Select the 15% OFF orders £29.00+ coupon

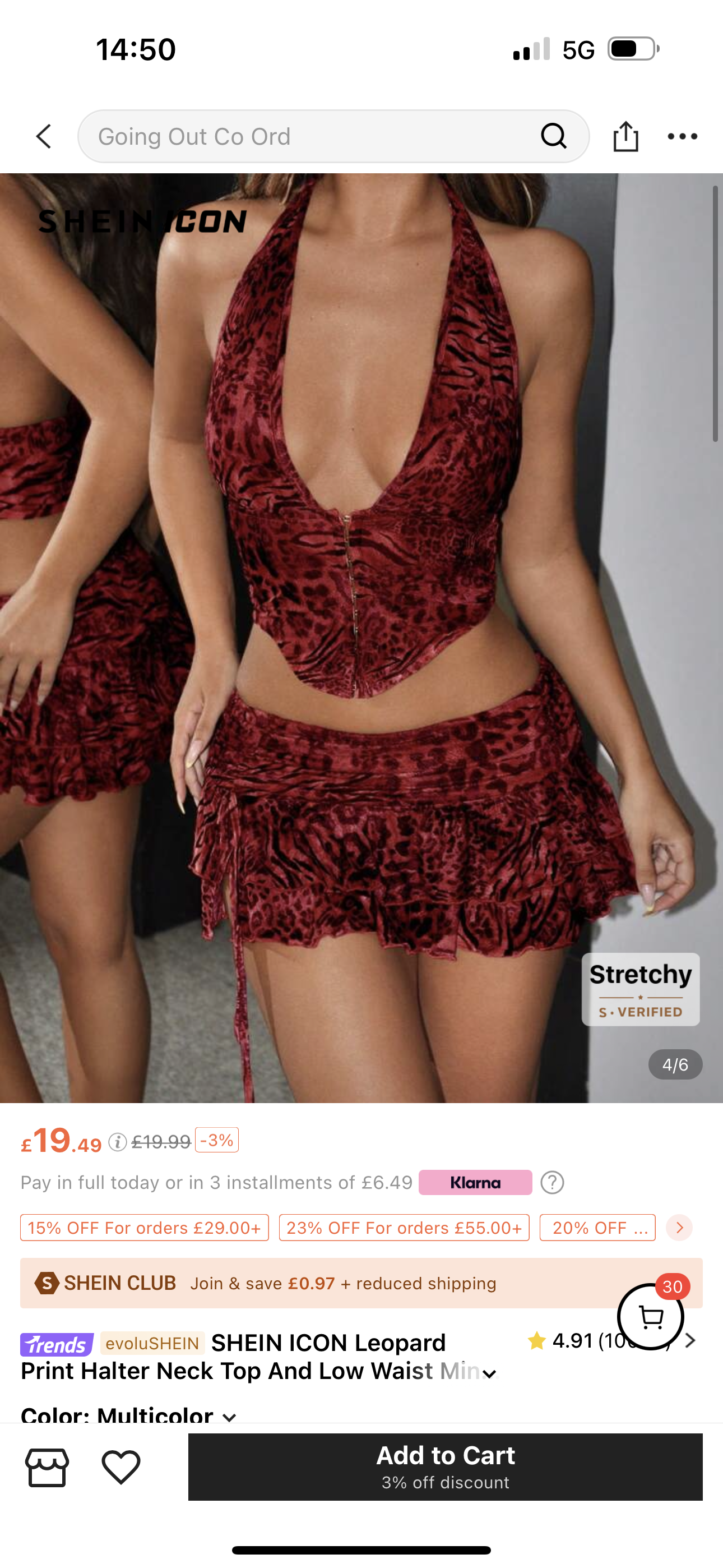pyautogui.click(x=144, y=1228)
